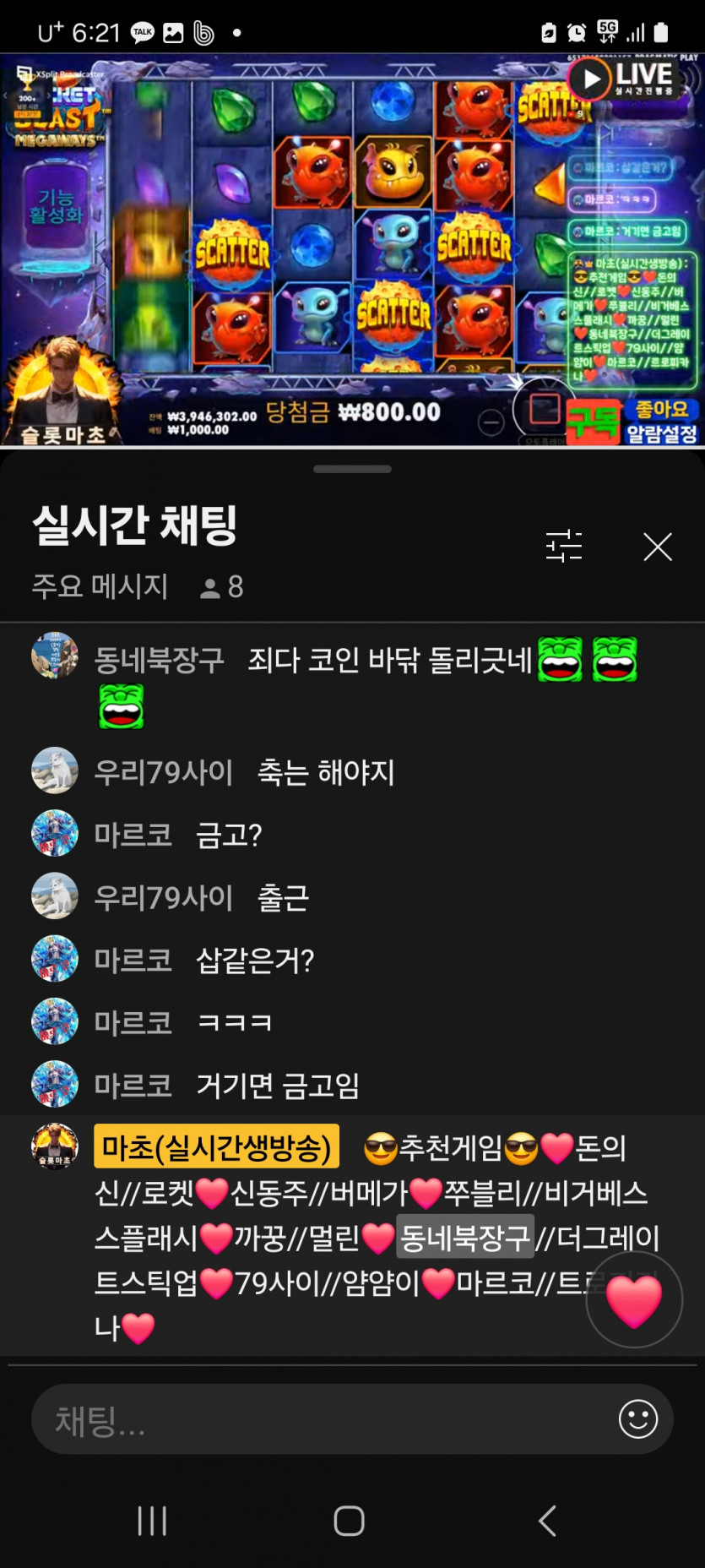705x1568 pixels.
Task: Open 마초(실시간생방송) channel badge
Action: (x=217, y=1147)
